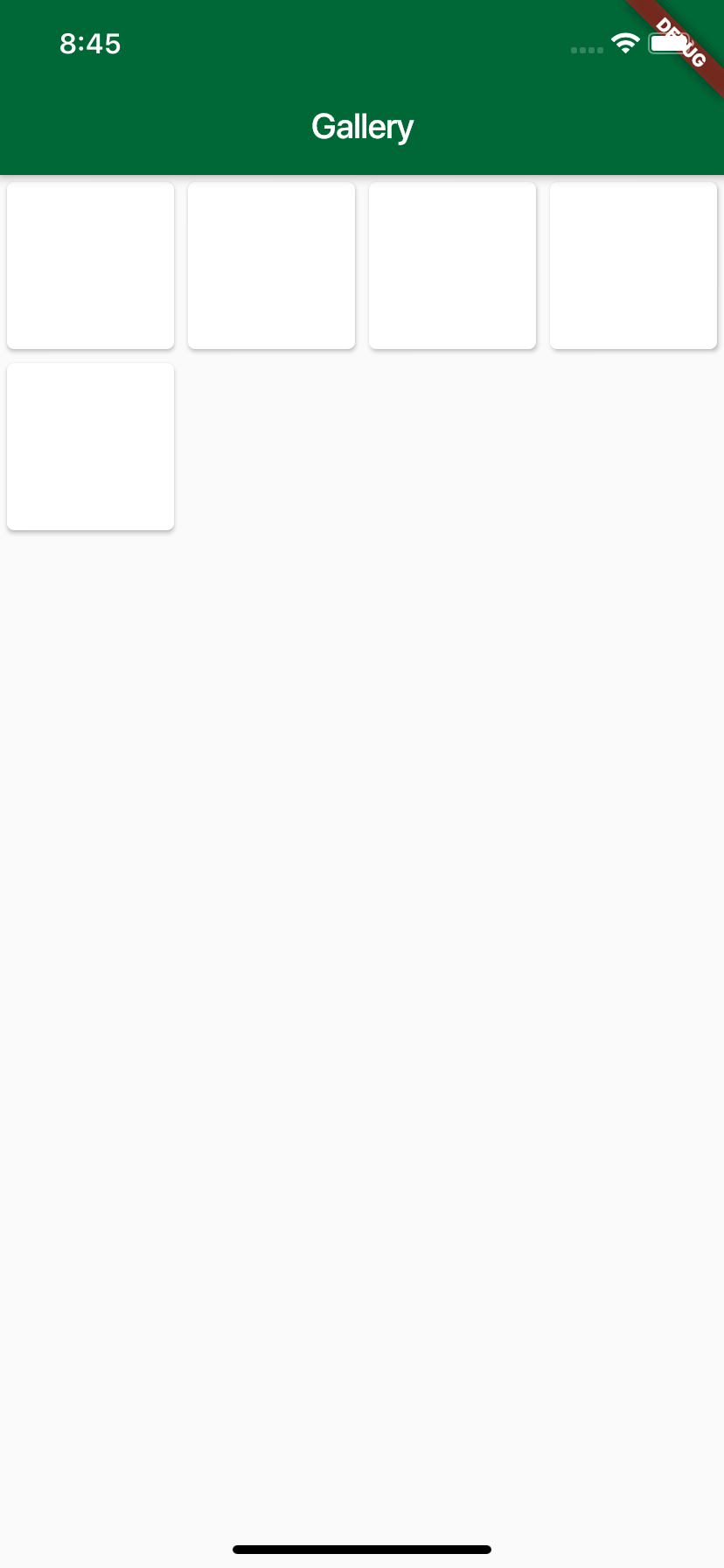Viewport: 724px width, 1568px height.
Task: Select the card in the second row
Action: pyautogui.click(x=90, y=446)
